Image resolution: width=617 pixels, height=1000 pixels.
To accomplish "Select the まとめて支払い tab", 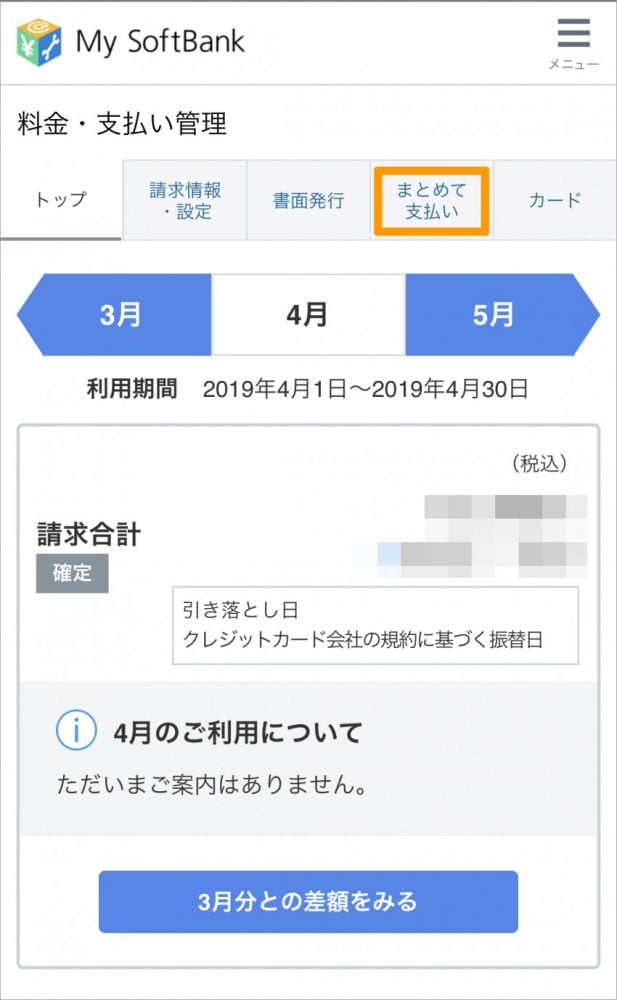I will pos(432,200).
